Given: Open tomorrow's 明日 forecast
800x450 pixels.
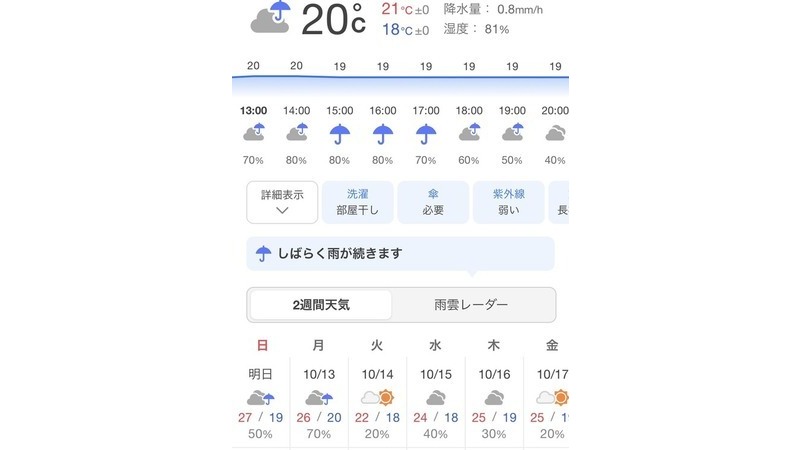Looking at the screenshot, I should coord(261,397).
